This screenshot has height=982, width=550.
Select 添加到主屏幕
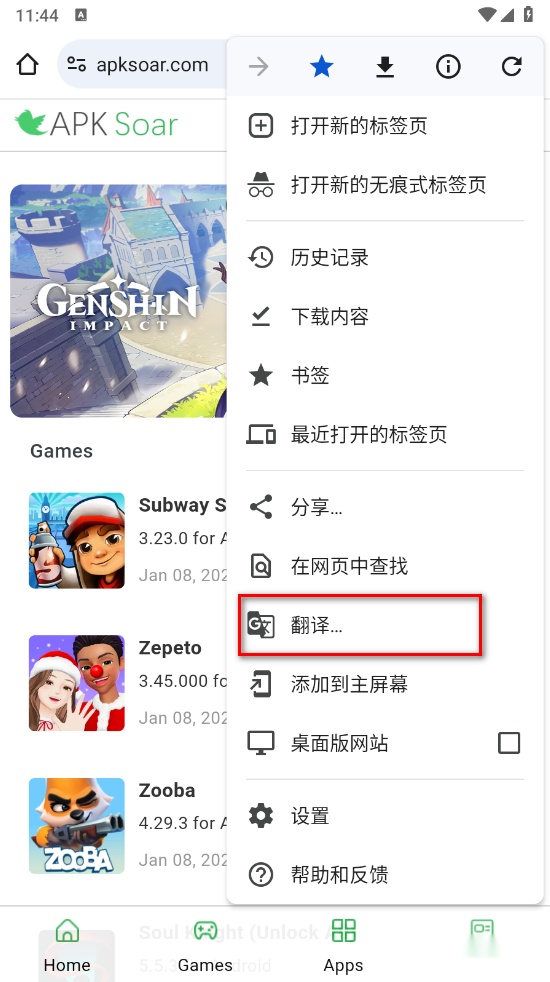pyautogui.click(x=385, y=684)
